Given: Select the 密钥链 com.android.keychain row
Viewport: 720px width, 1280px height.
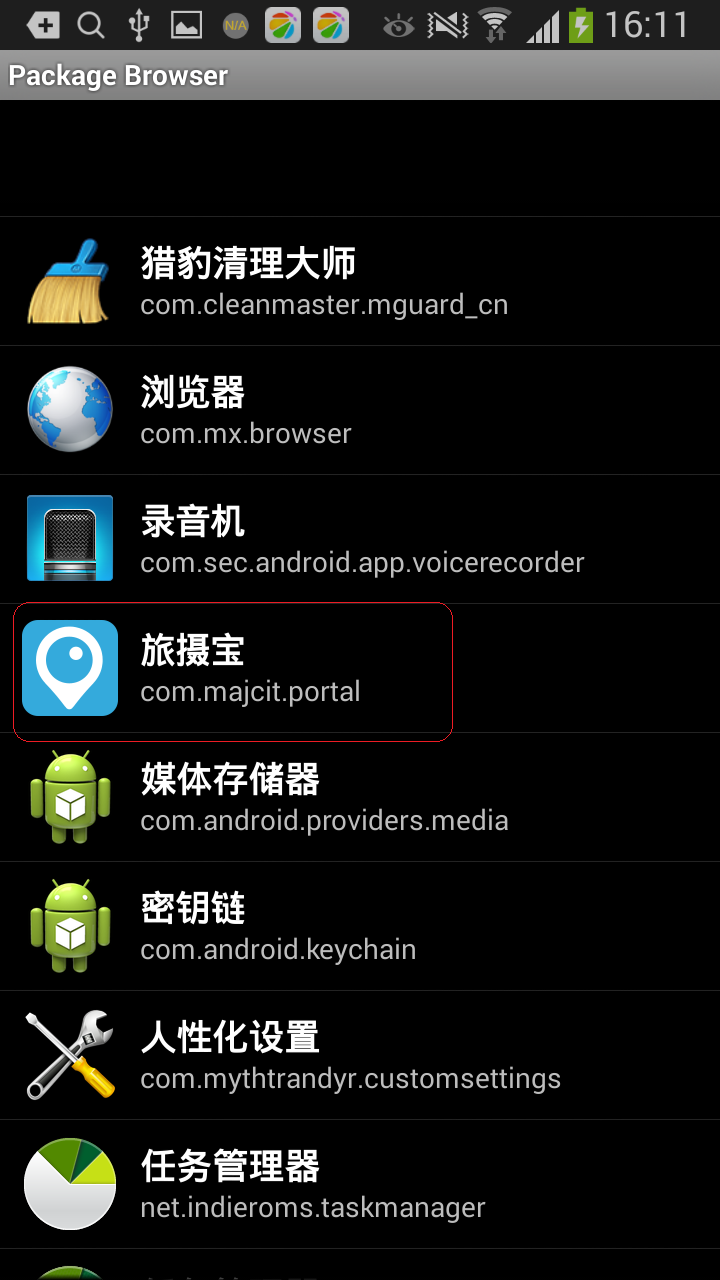Looking at the screenshot, I should (x=360, y=927).
